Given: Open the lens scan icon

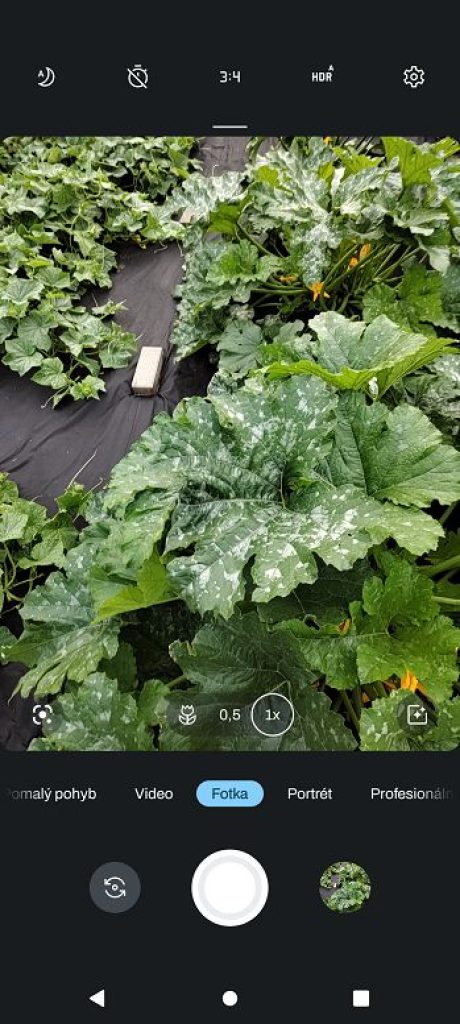Looking at the screenshot, I should pyautogui.click(x=42, y=714).
